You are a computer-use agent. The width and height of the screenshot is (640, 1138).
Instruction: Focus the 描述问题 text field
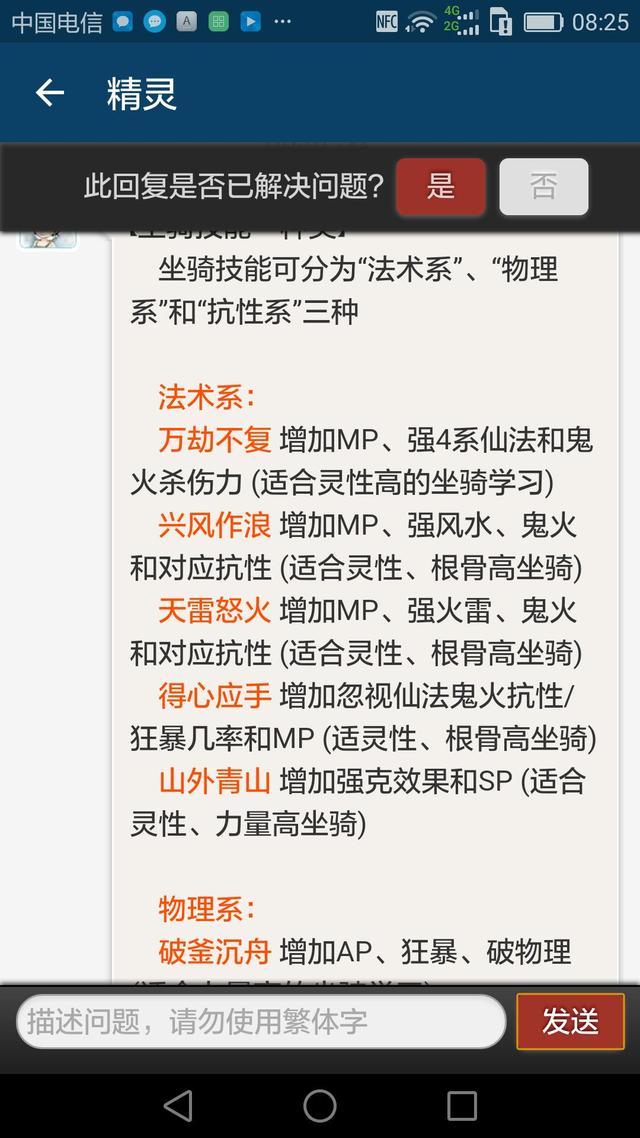click(261, 1021)
